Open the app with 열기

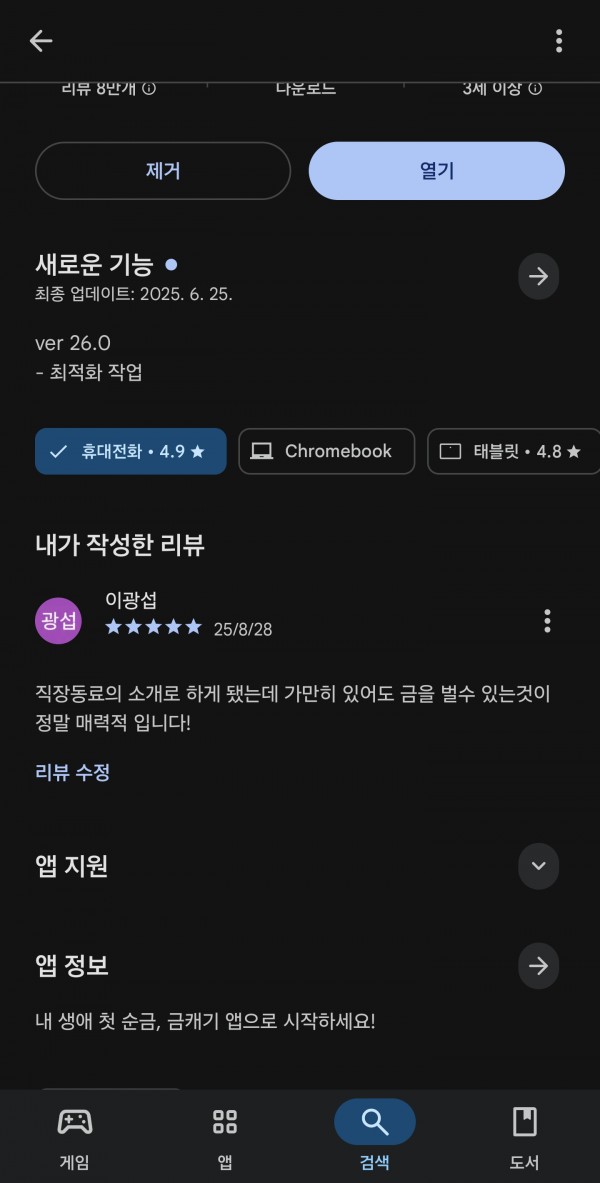tap(436, 171)
